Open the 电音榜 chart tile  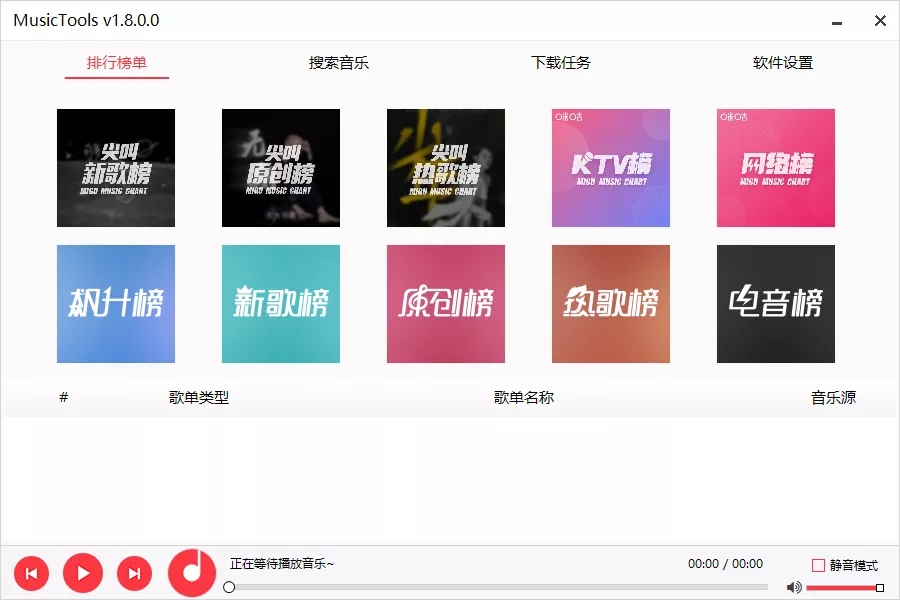pos(776,304)
